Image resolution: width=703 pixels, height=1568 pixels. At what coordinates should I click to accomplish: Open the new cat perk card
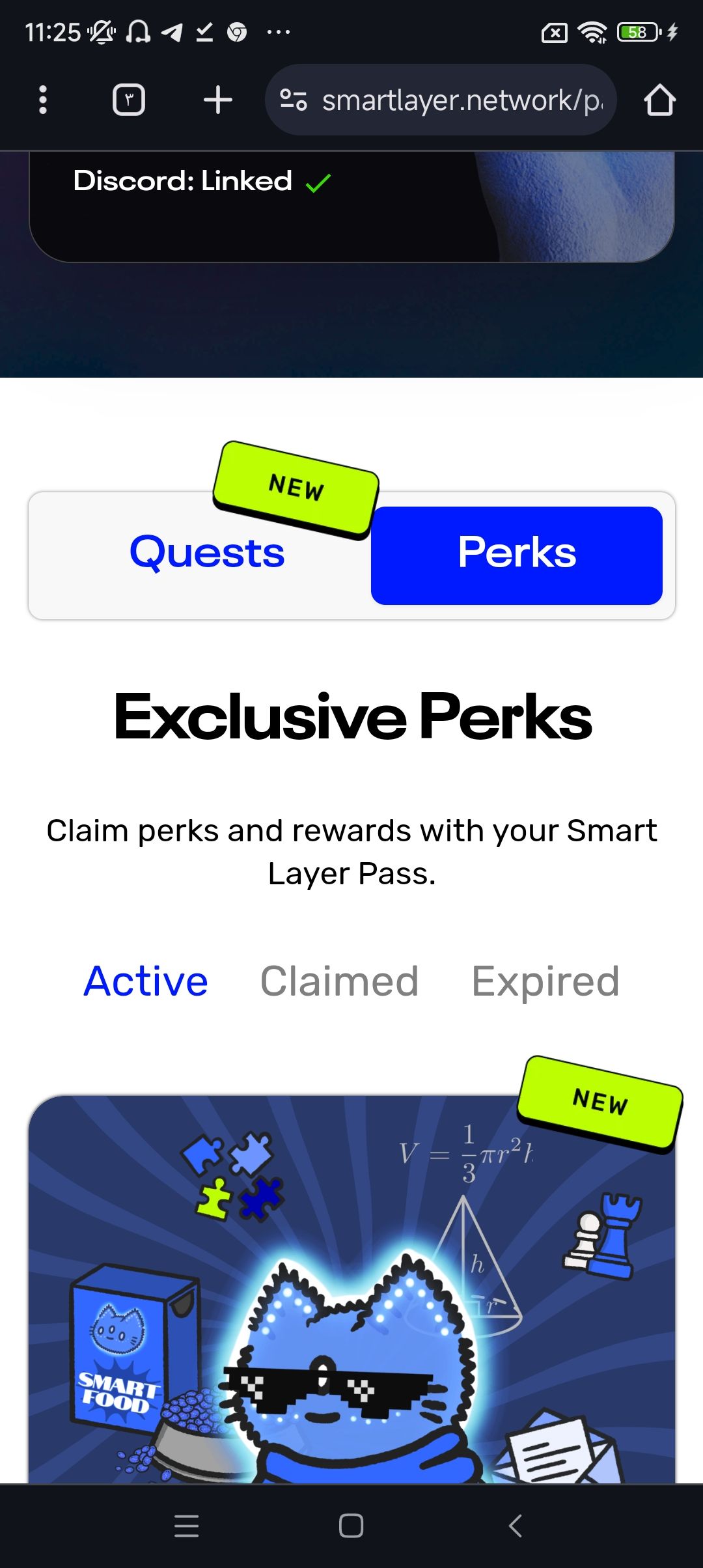point(351,1302)
